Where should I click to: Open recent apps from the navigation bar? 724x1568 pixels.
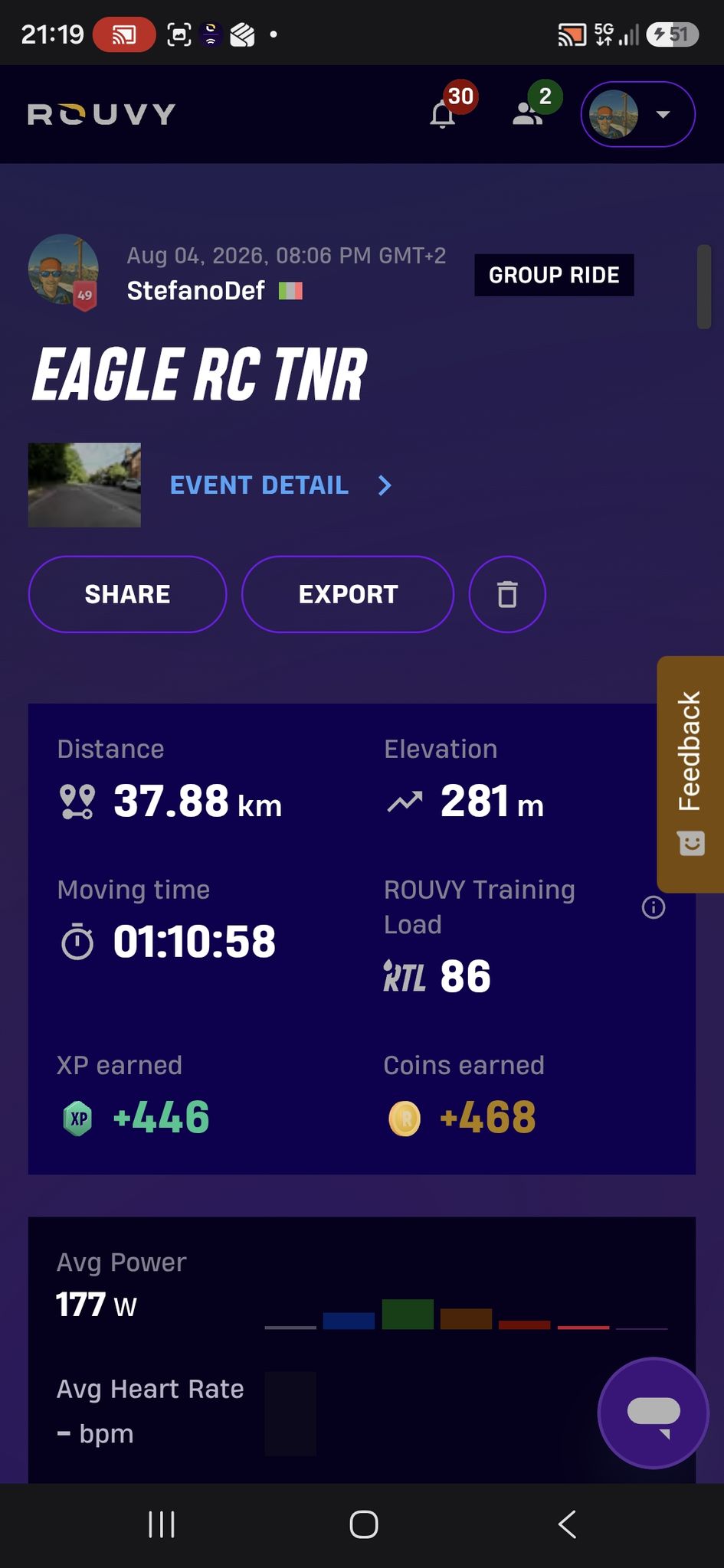[x=162, y=1524]
